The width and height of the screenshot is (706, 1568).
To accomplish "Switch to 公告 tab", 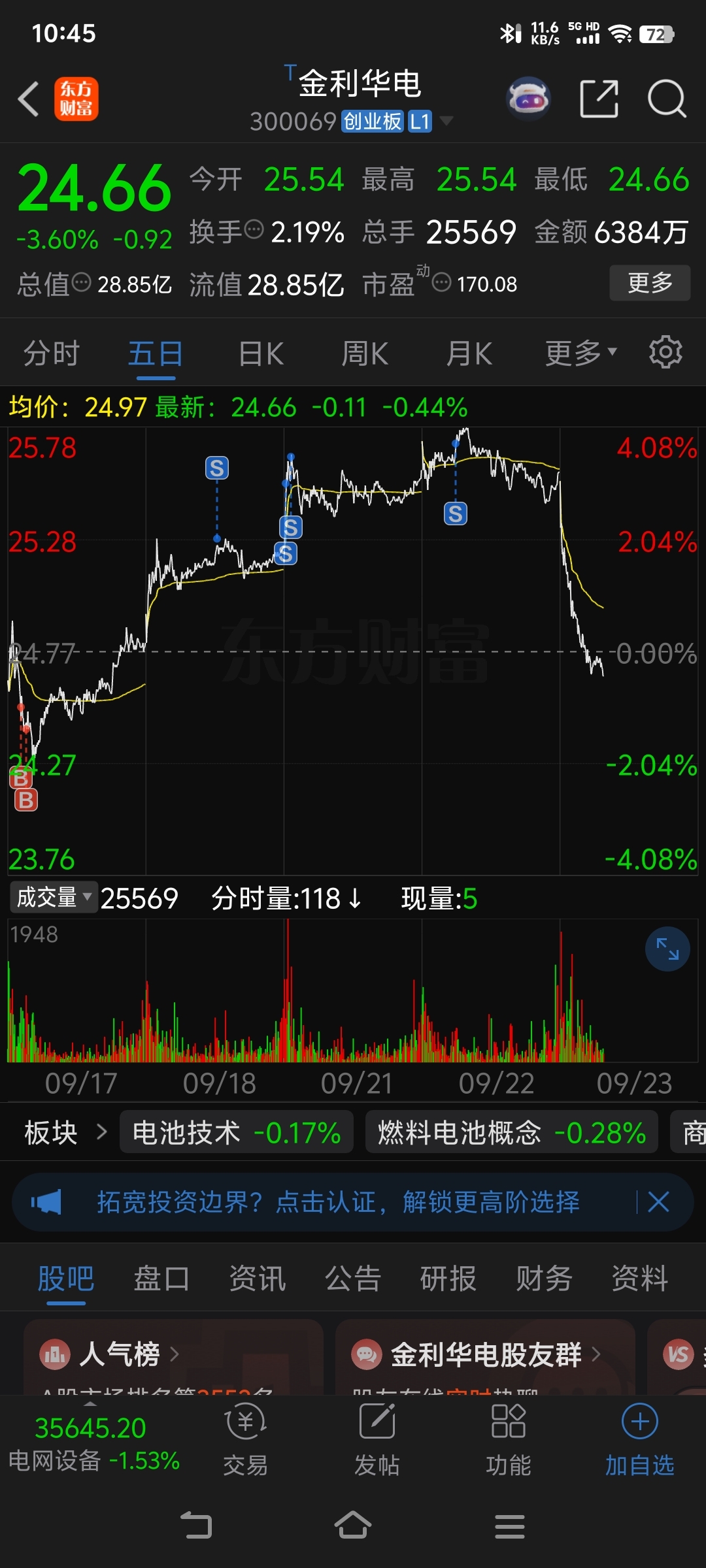I will 353,1279.
